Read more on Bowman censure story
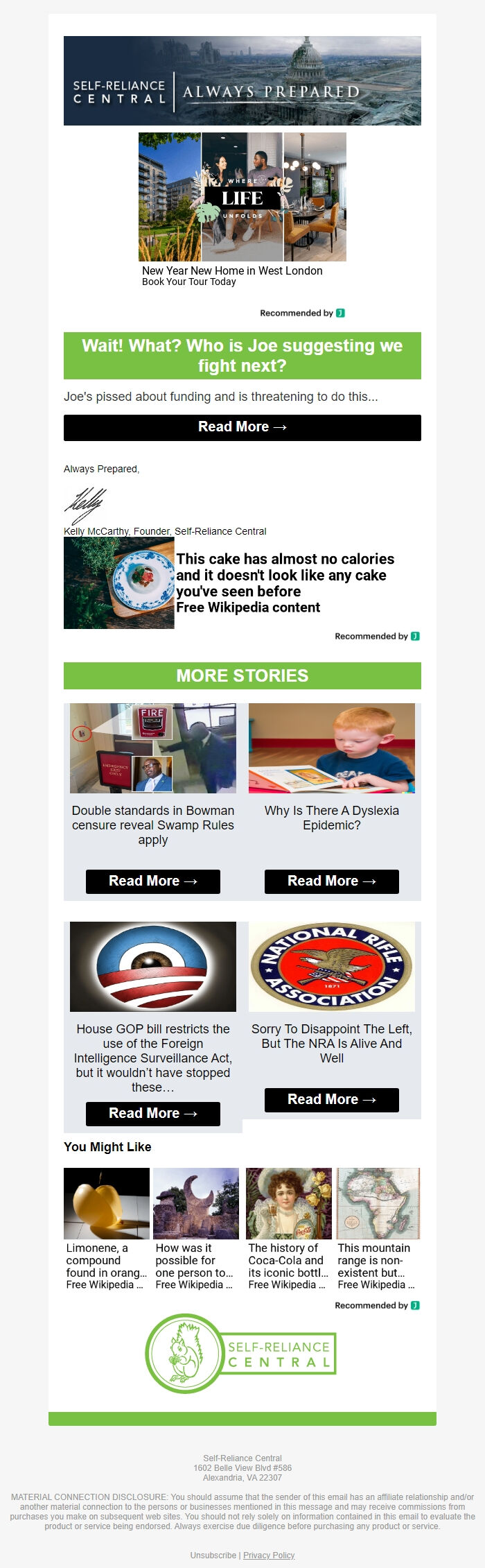The width and height of the screenshot is (485, 1568). tap(152, 881)
